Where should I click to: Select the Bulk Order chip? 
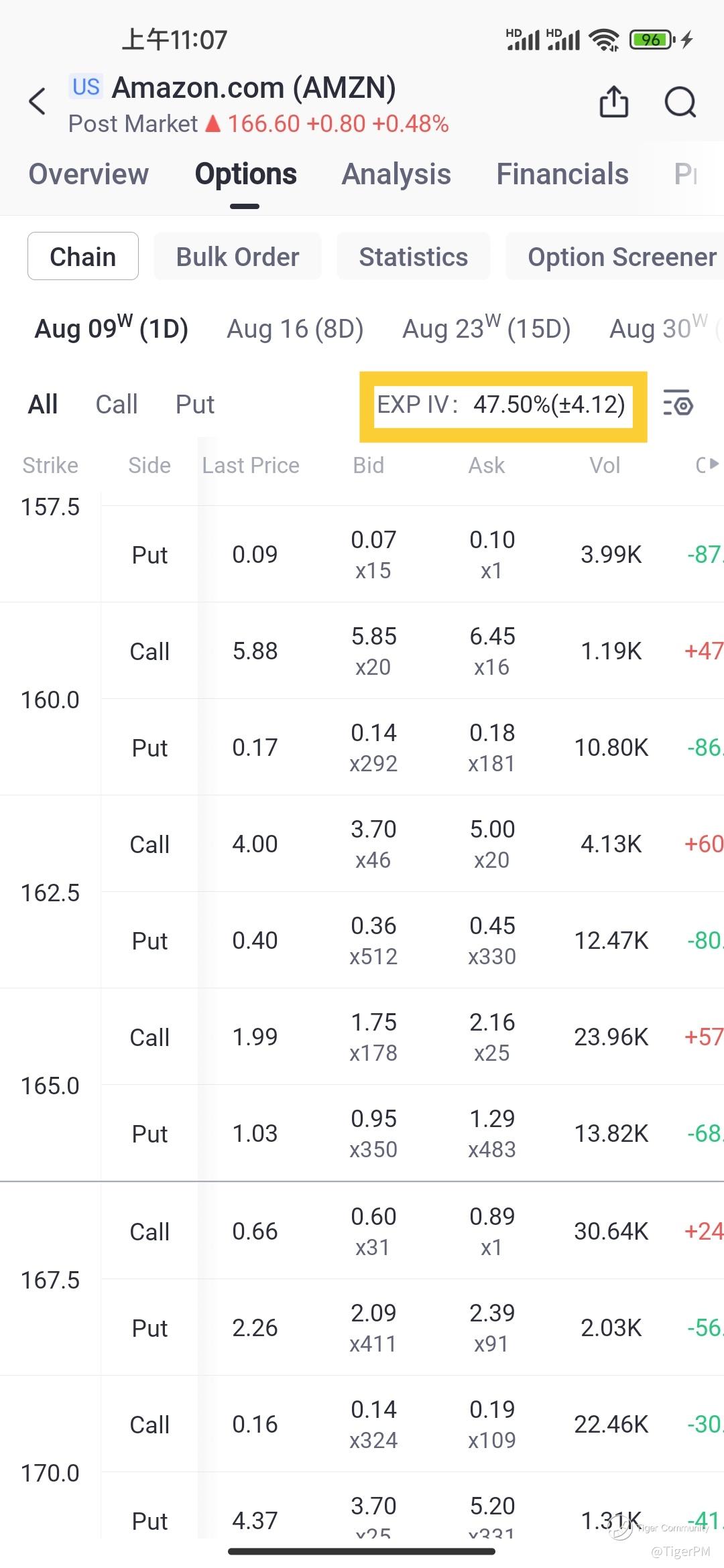[x=237, y=257]
